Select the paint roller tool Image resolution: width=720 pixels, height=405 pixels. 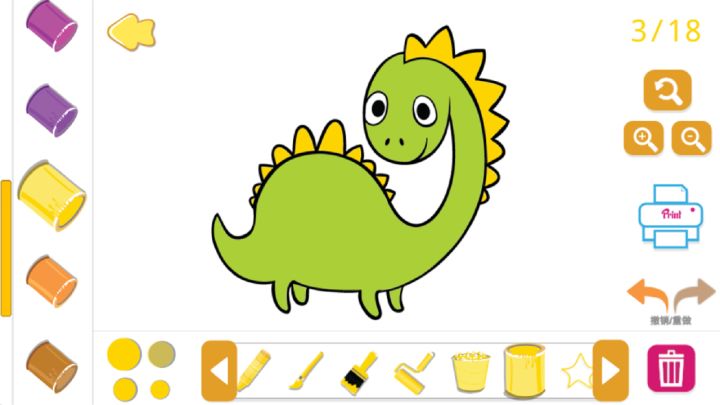pos(413,370)
